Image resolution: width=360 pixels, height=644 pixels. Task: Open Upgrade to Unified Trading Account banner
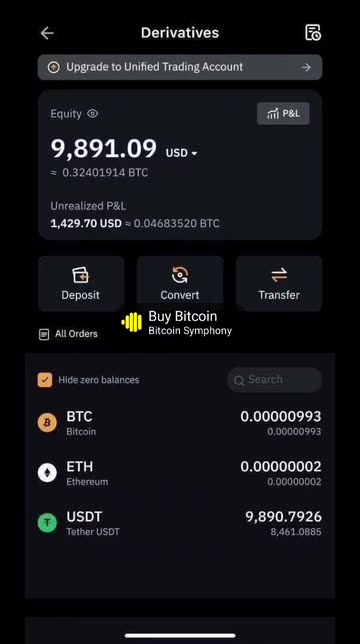180,67
